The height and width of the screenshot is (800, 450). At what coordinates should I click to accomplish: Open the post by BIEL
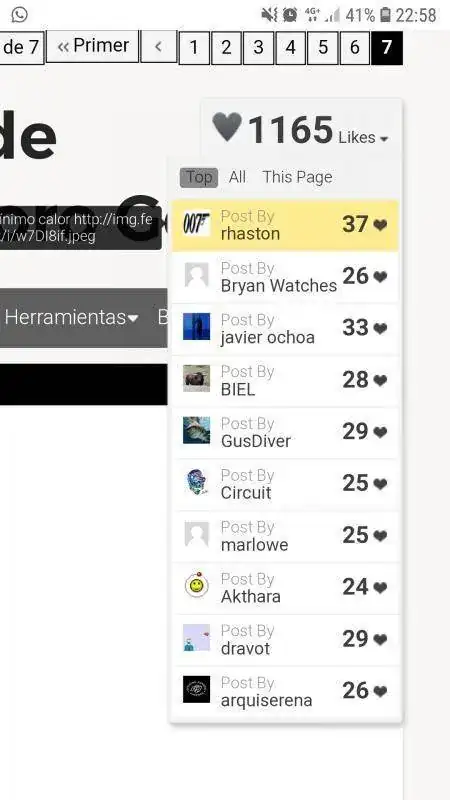[x=285, y=381]
